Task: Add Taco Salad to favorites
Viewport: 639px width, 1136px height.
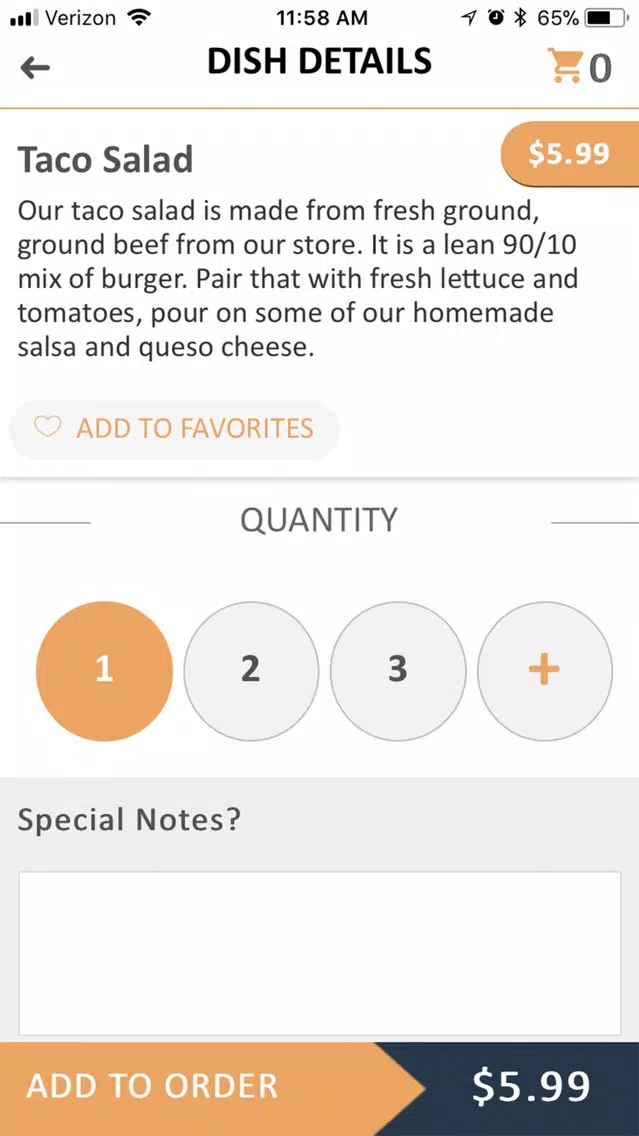Action: tap(174, 429)
